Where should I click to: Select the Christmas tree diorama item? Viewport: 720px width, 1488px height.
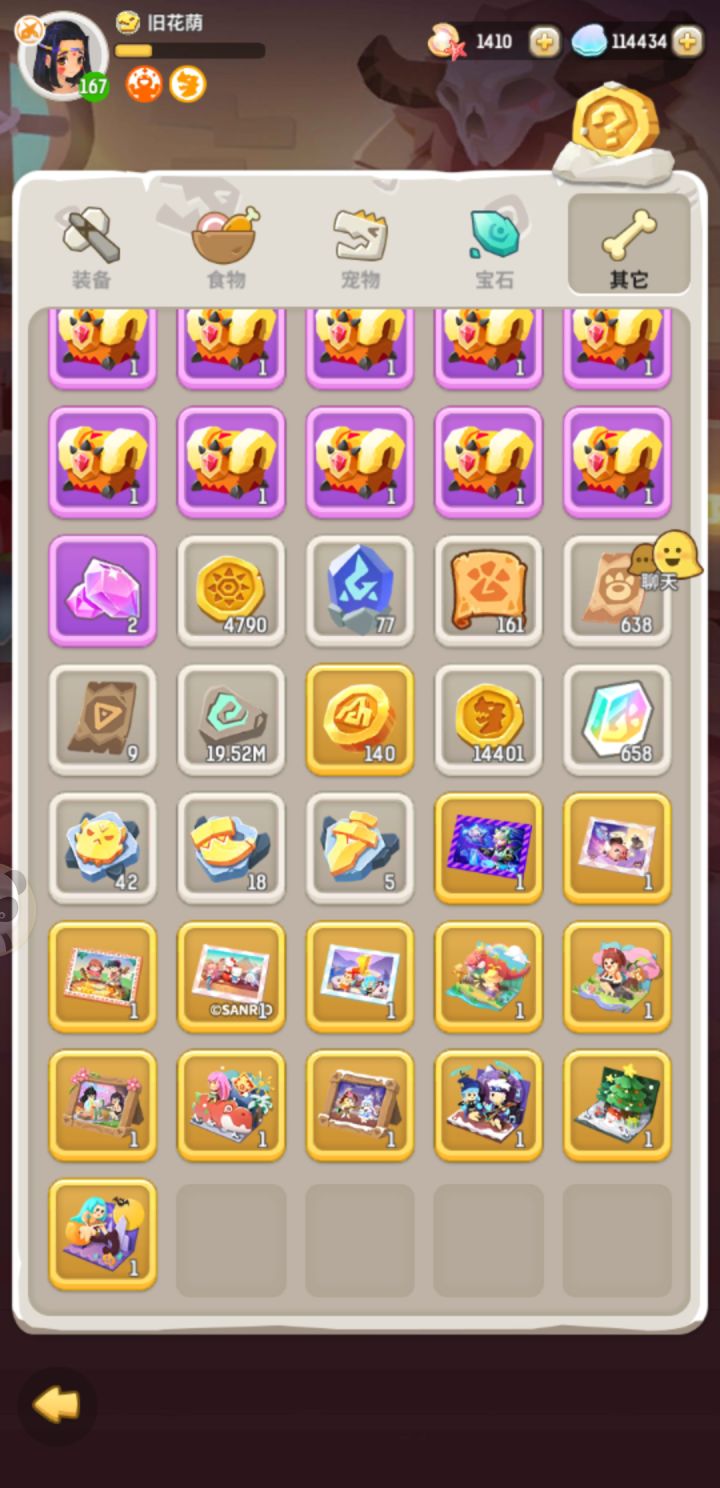[617, 1105]
